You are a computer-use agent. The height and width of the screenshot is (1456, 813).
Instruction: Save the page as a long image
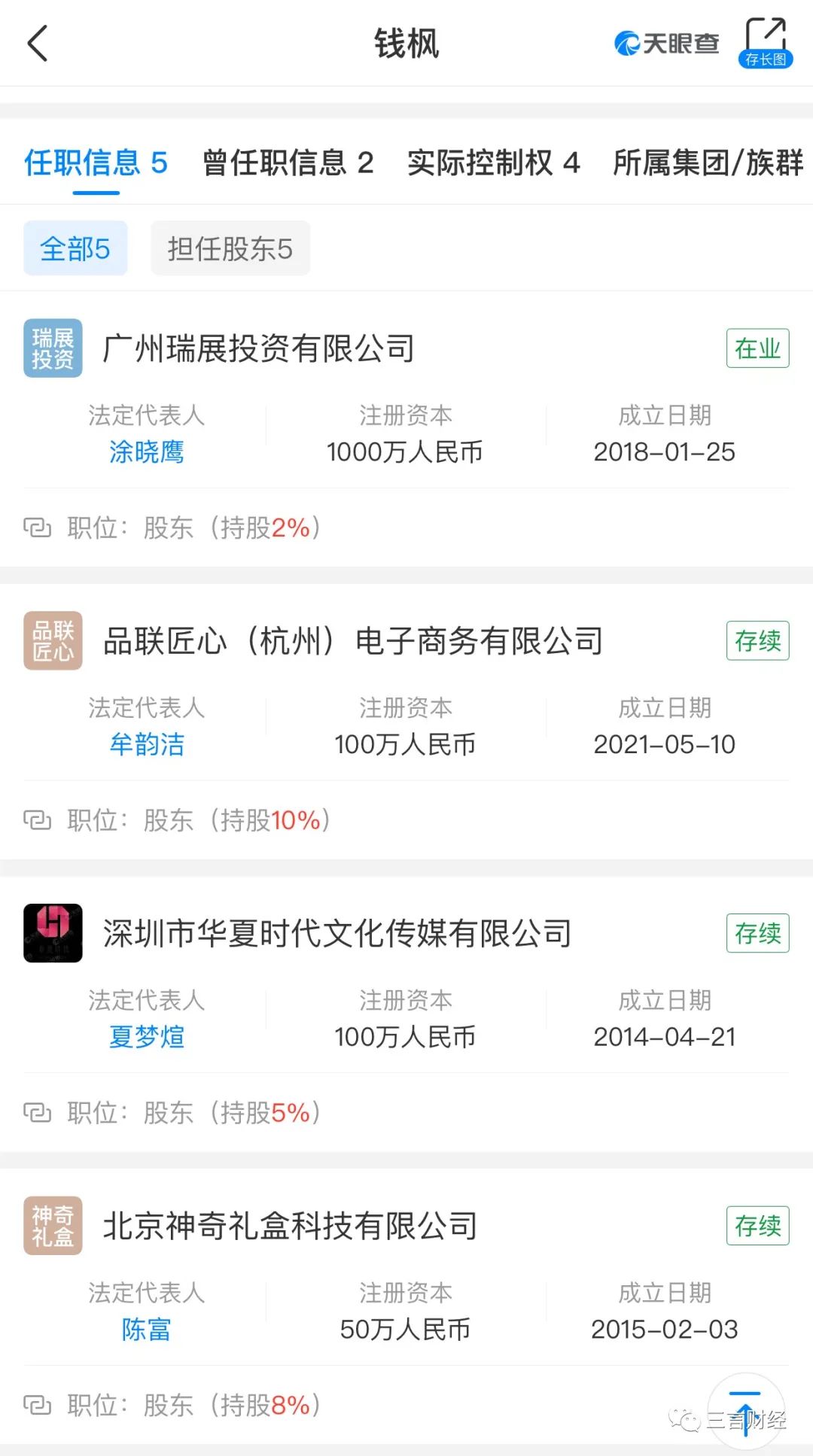765,43
